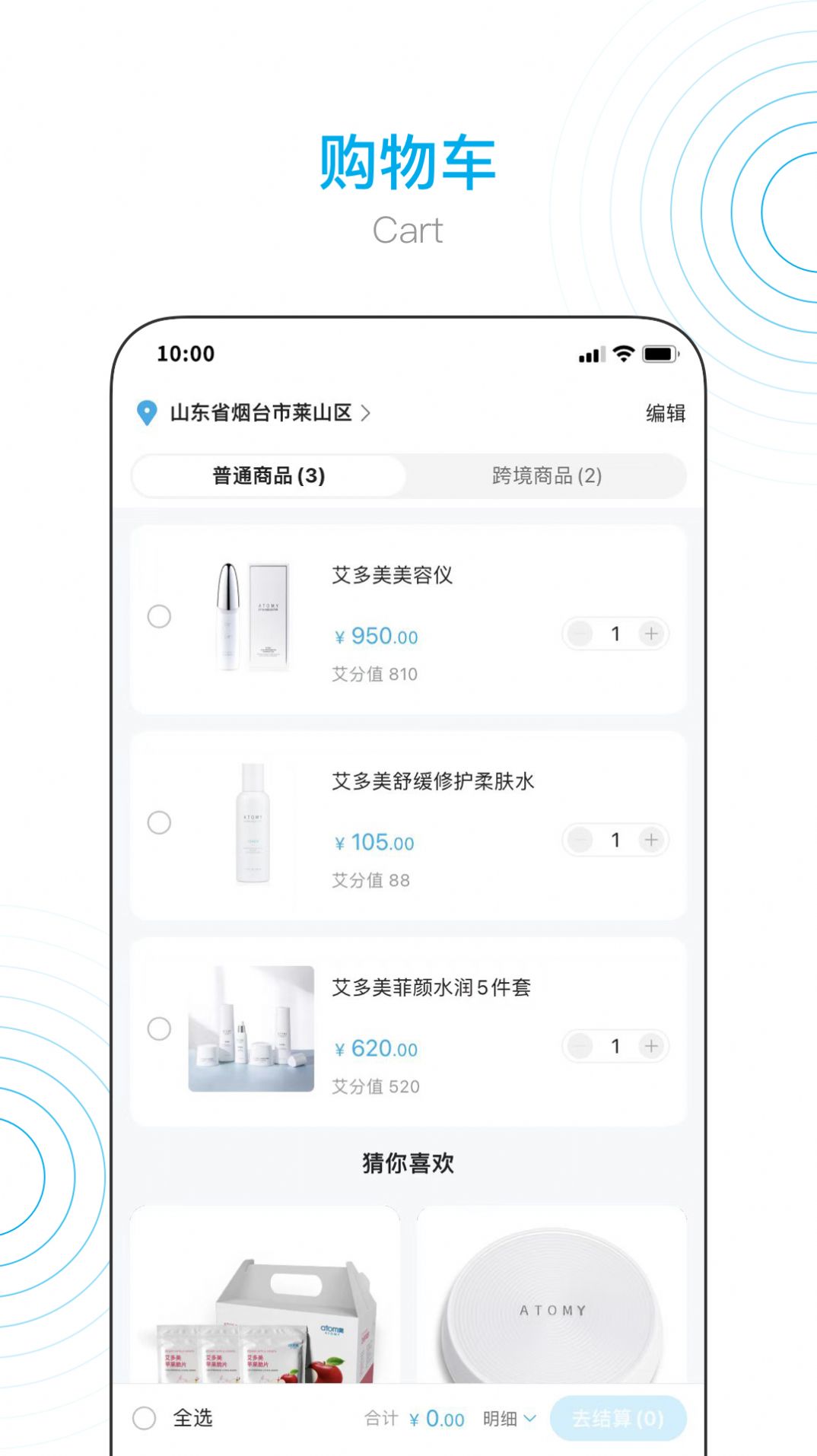The image size is (817, 1456).
Task: Select the 艾多美菲颜水润5件套 item checkbox
Action: tap(160, 1028)
